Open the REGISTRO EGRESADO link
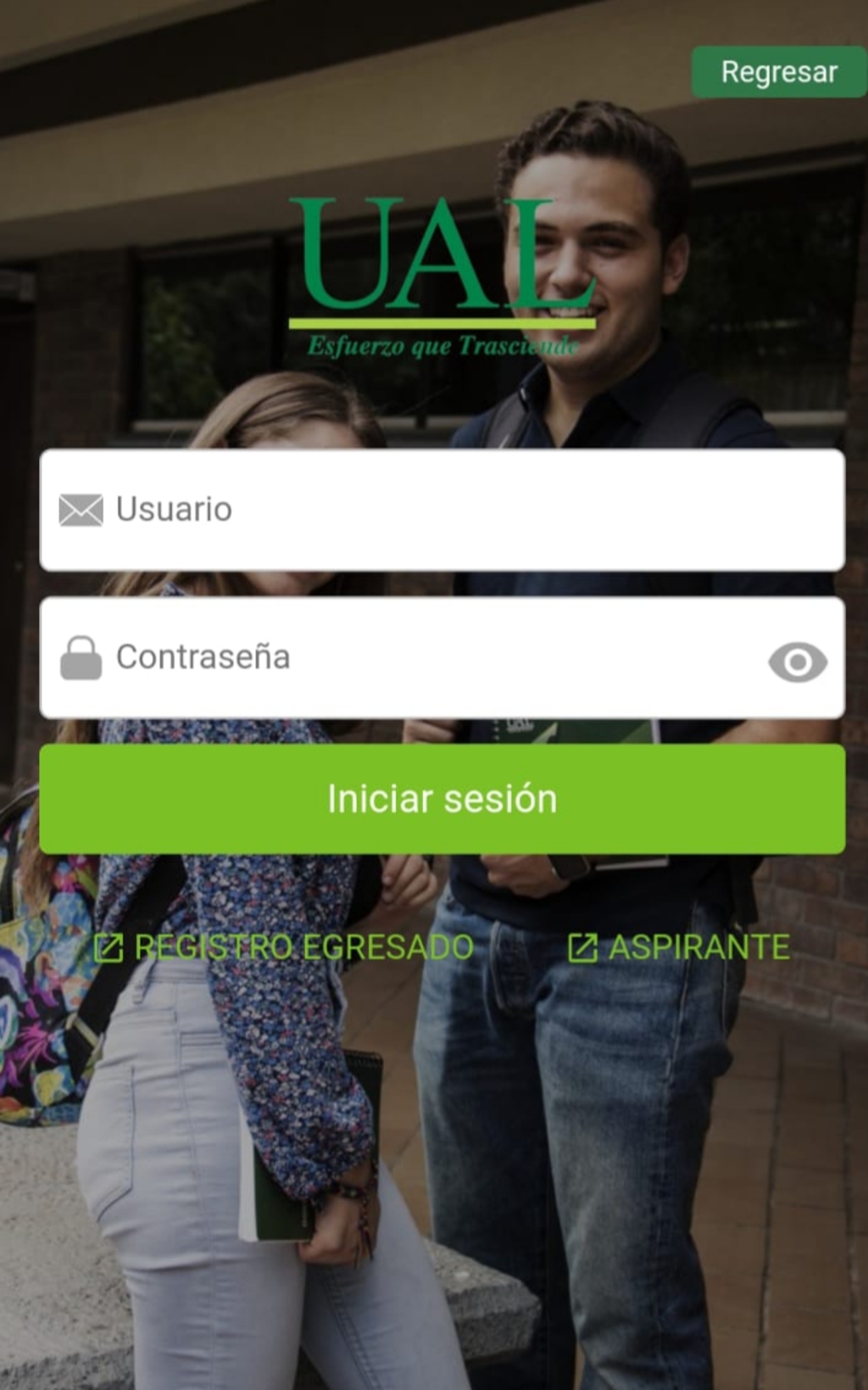 pyautogui.click(x=284, y=946)
